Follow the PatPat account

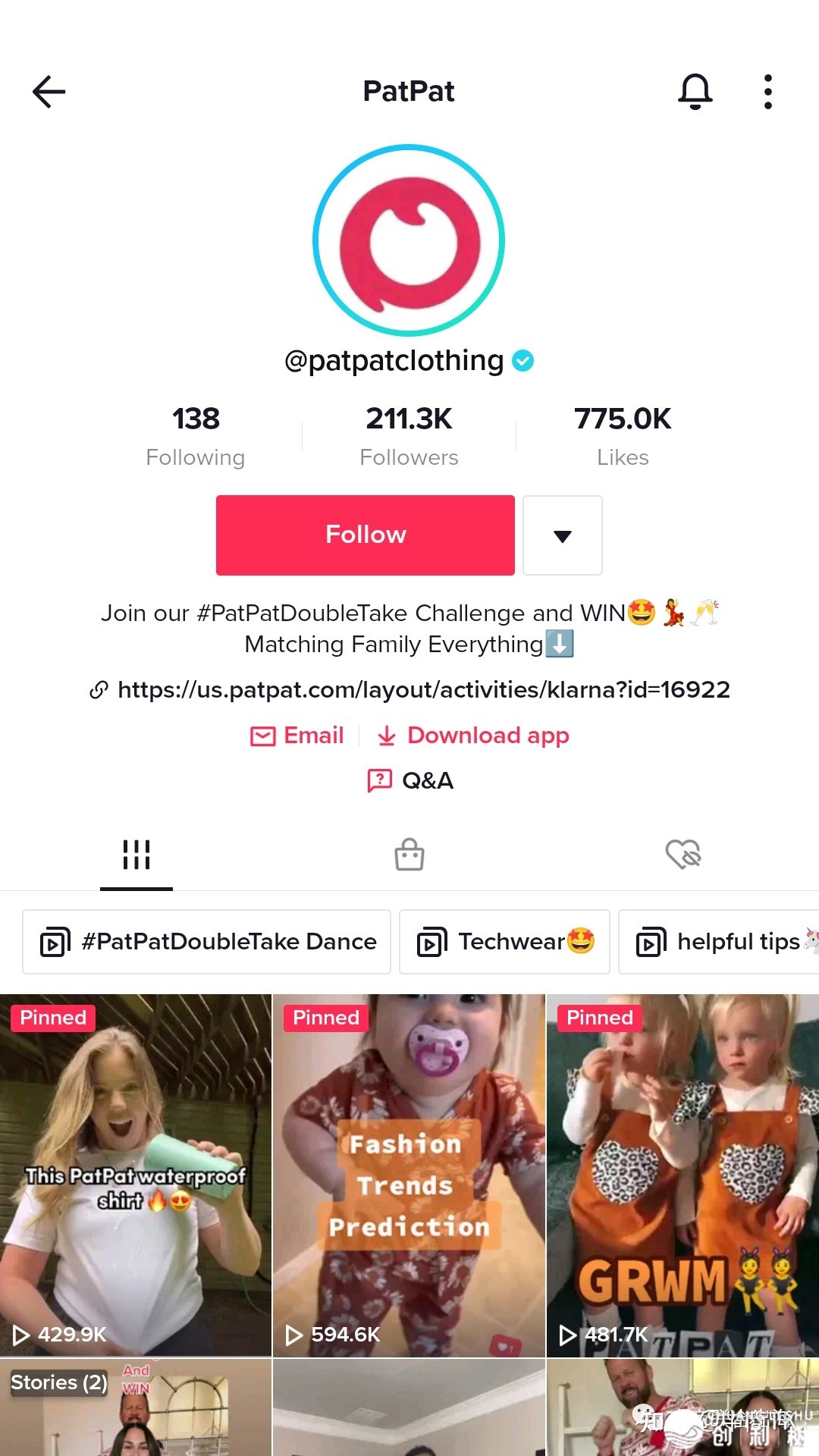click(x=365, y=535)
